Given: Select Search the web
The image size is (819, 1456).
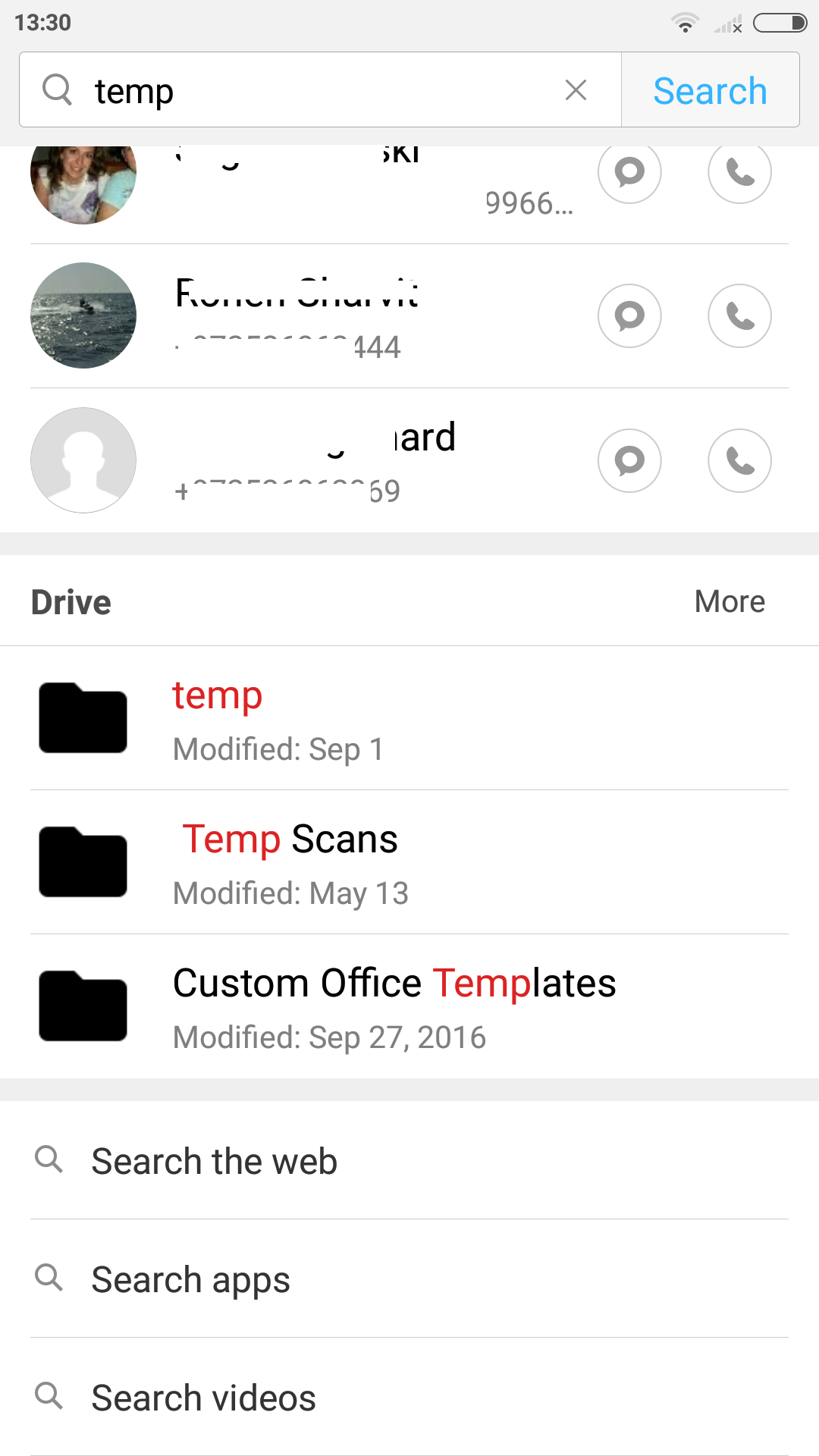Looking at the screenshot, I should coord(409,1160).
